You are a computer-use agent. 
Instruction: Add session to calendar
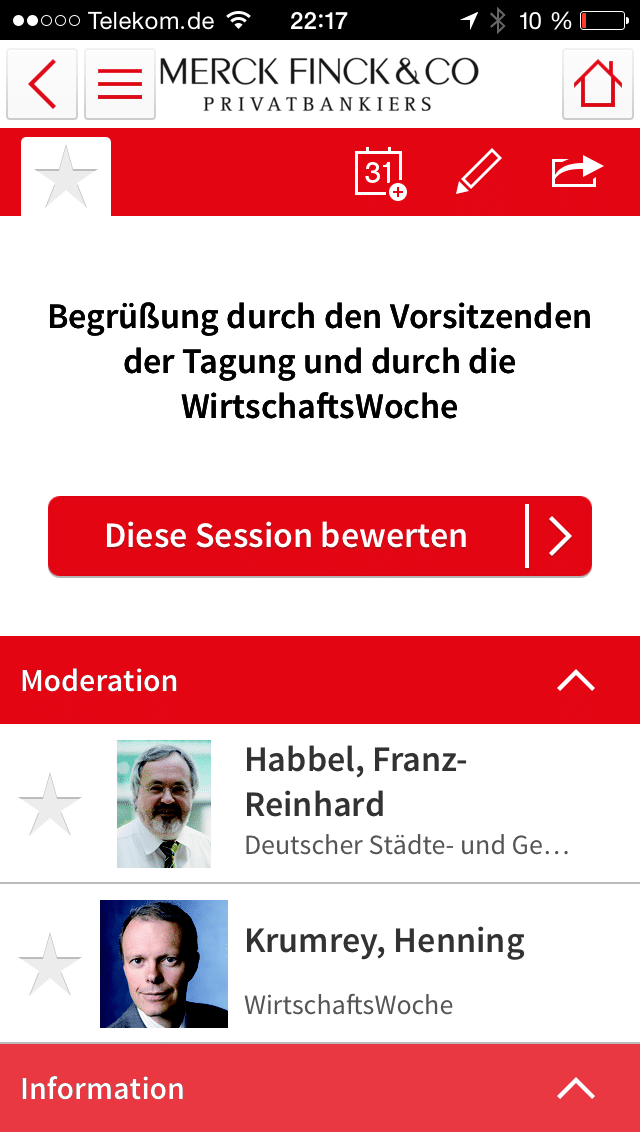point(381,173)
